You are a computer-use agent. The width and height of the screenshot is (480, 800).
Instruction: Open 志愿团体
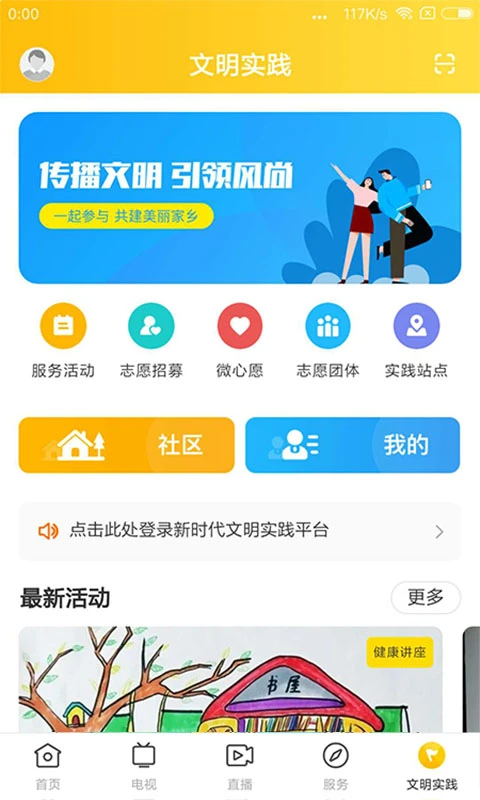pos(328,341)
